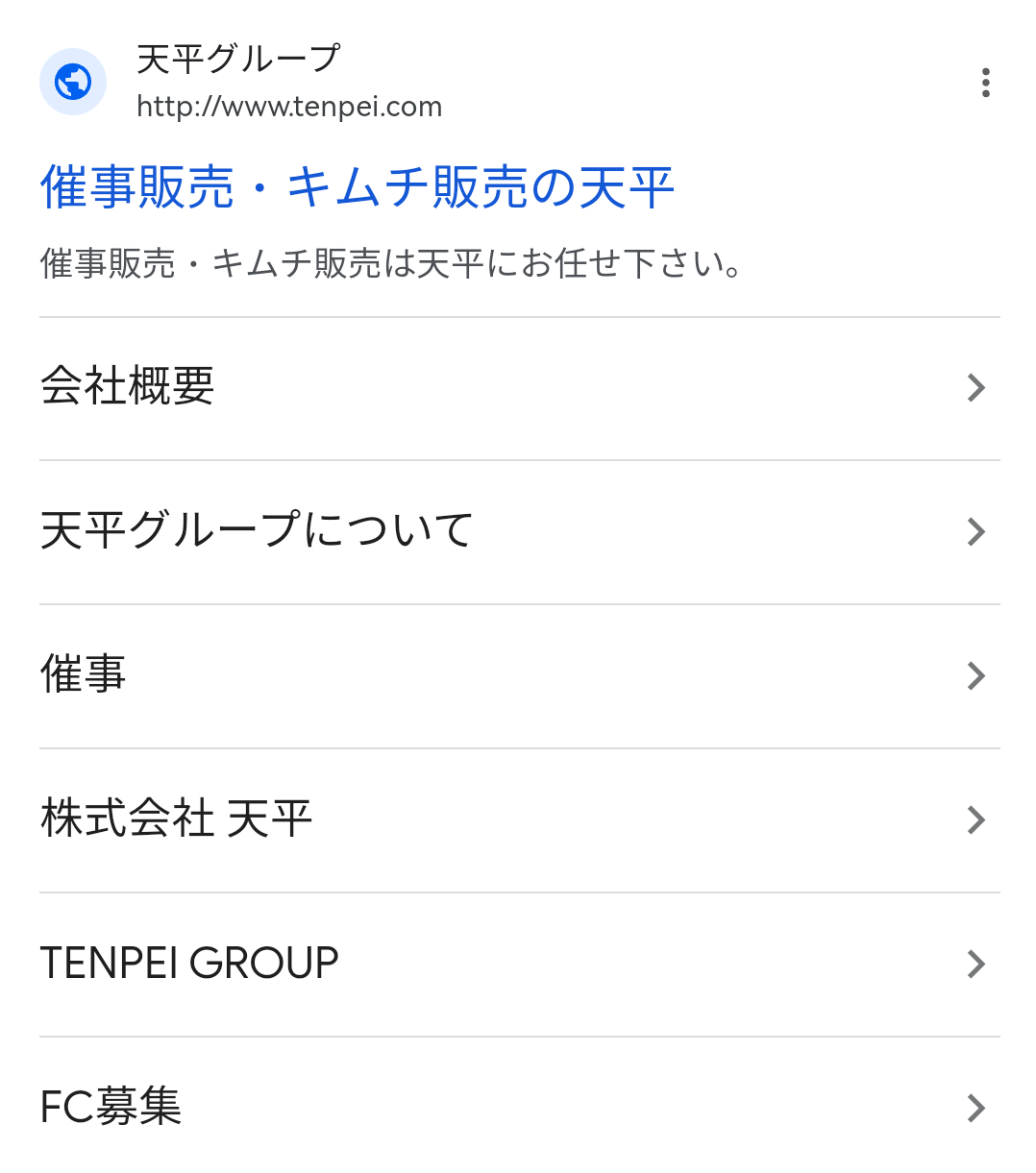
Task: Visit the TENPEI GROUP sitelink
Action: pyautogui.click(x=519, y=964)
